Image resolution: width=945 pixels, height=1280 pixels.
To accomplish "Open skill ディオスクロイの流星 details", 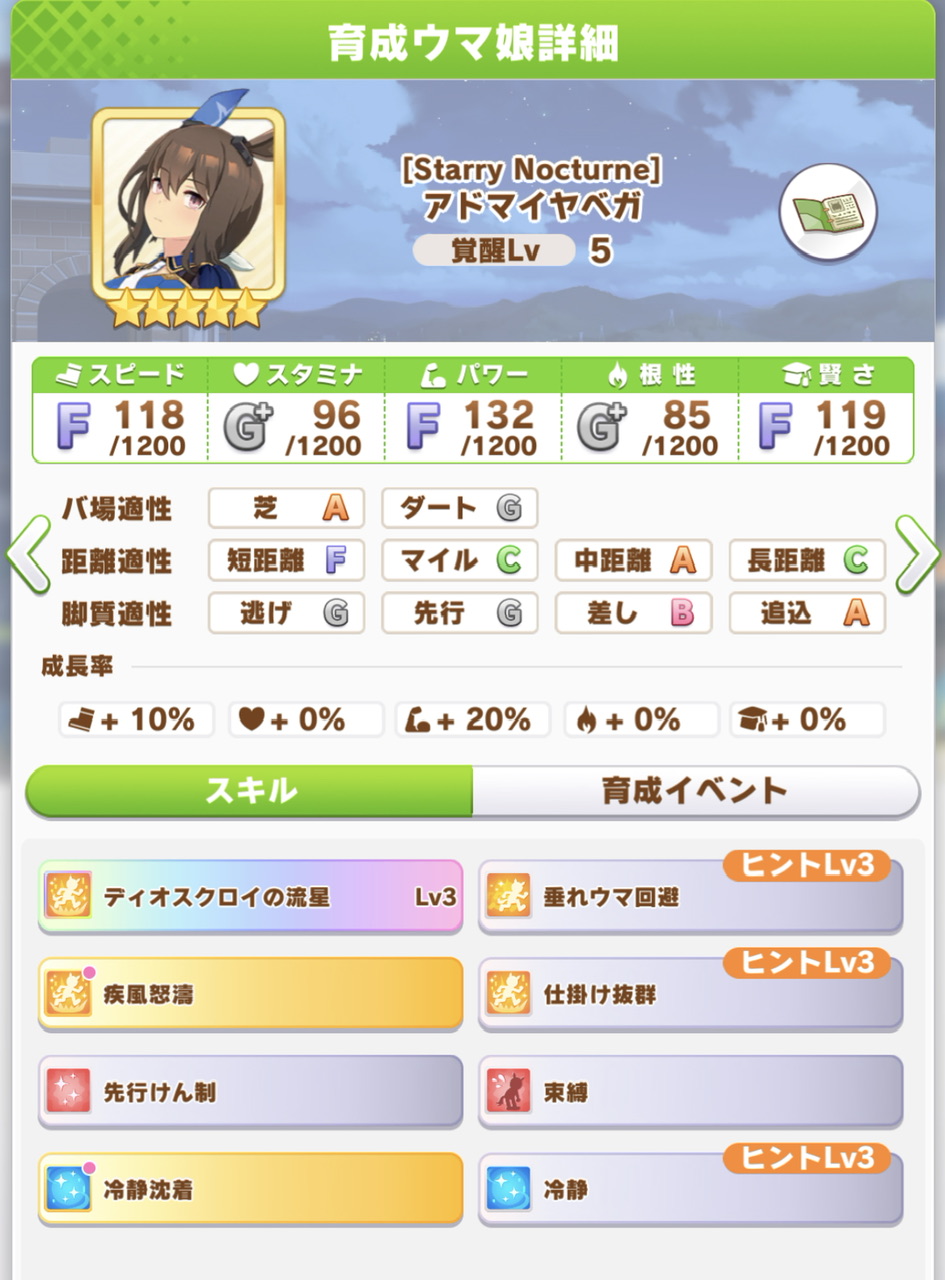I will click(250, 897).
